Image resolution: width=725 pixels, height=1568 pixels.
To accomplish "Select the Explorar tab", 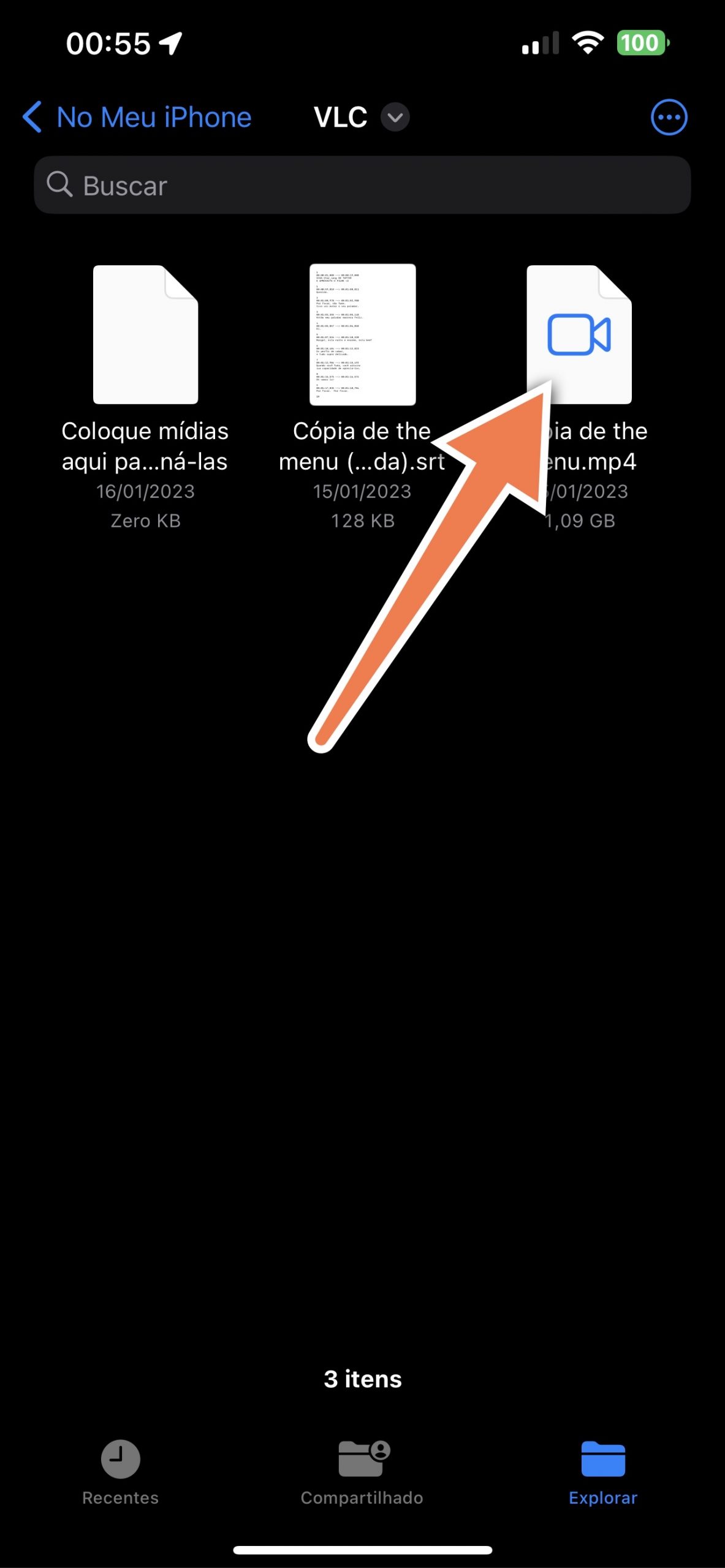I will pyautogui.click(x=603, y=1472).
